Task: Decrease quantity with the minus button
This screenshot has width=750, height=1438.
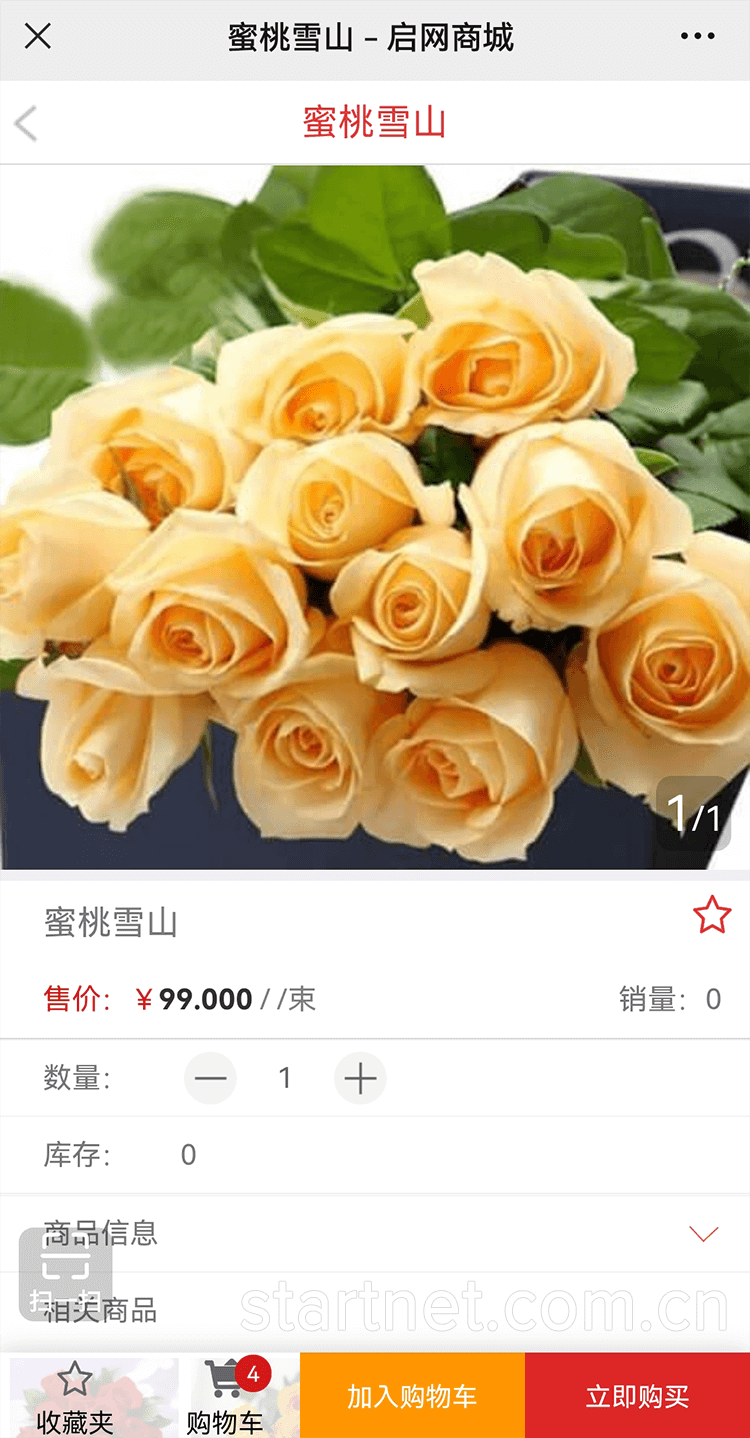Action: click(210, 1078)
